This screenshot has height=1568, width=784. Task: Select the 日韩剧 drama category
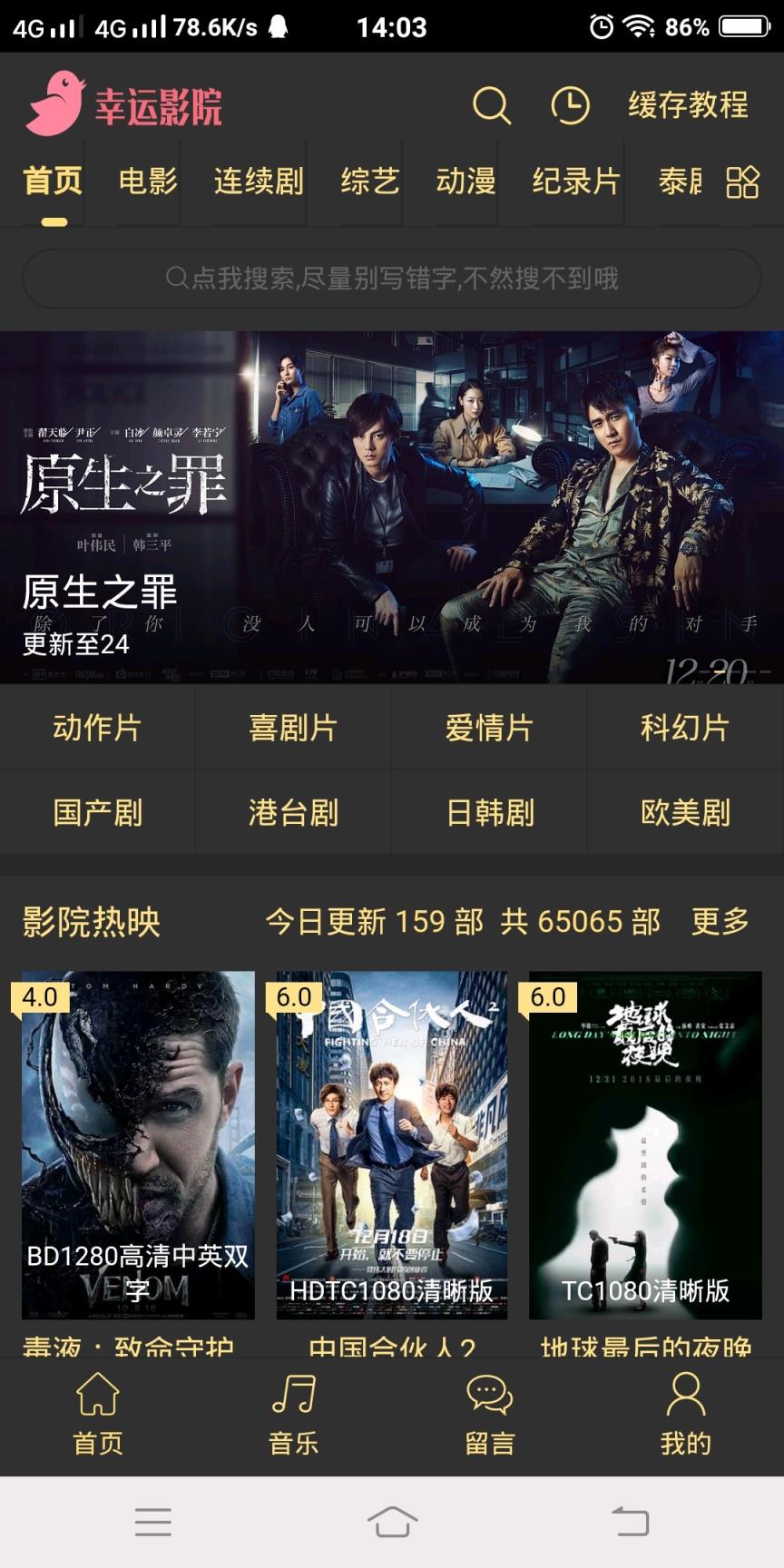click(x=489, y=812)
